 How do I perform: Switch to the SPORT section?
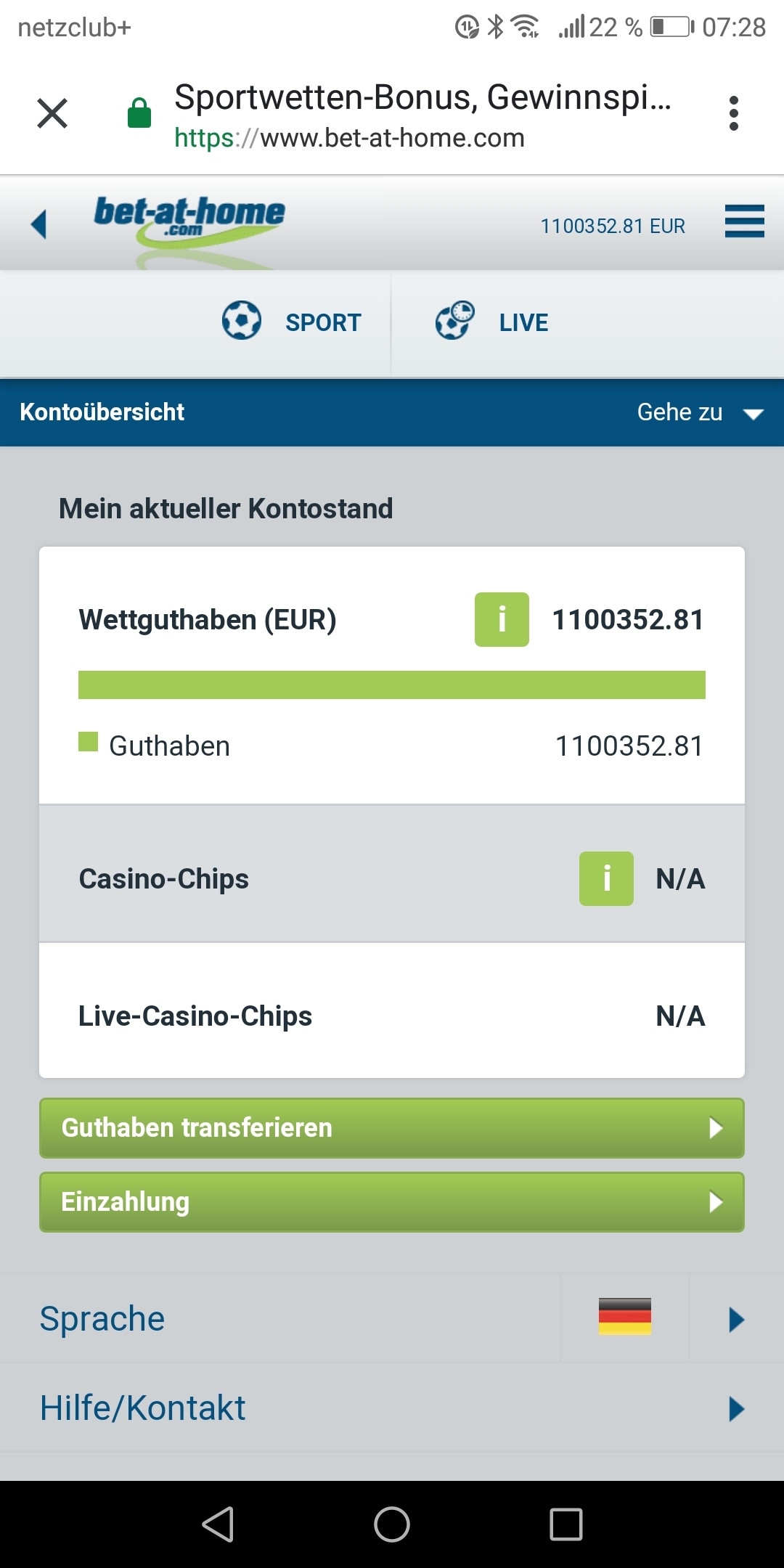[291, 322]
